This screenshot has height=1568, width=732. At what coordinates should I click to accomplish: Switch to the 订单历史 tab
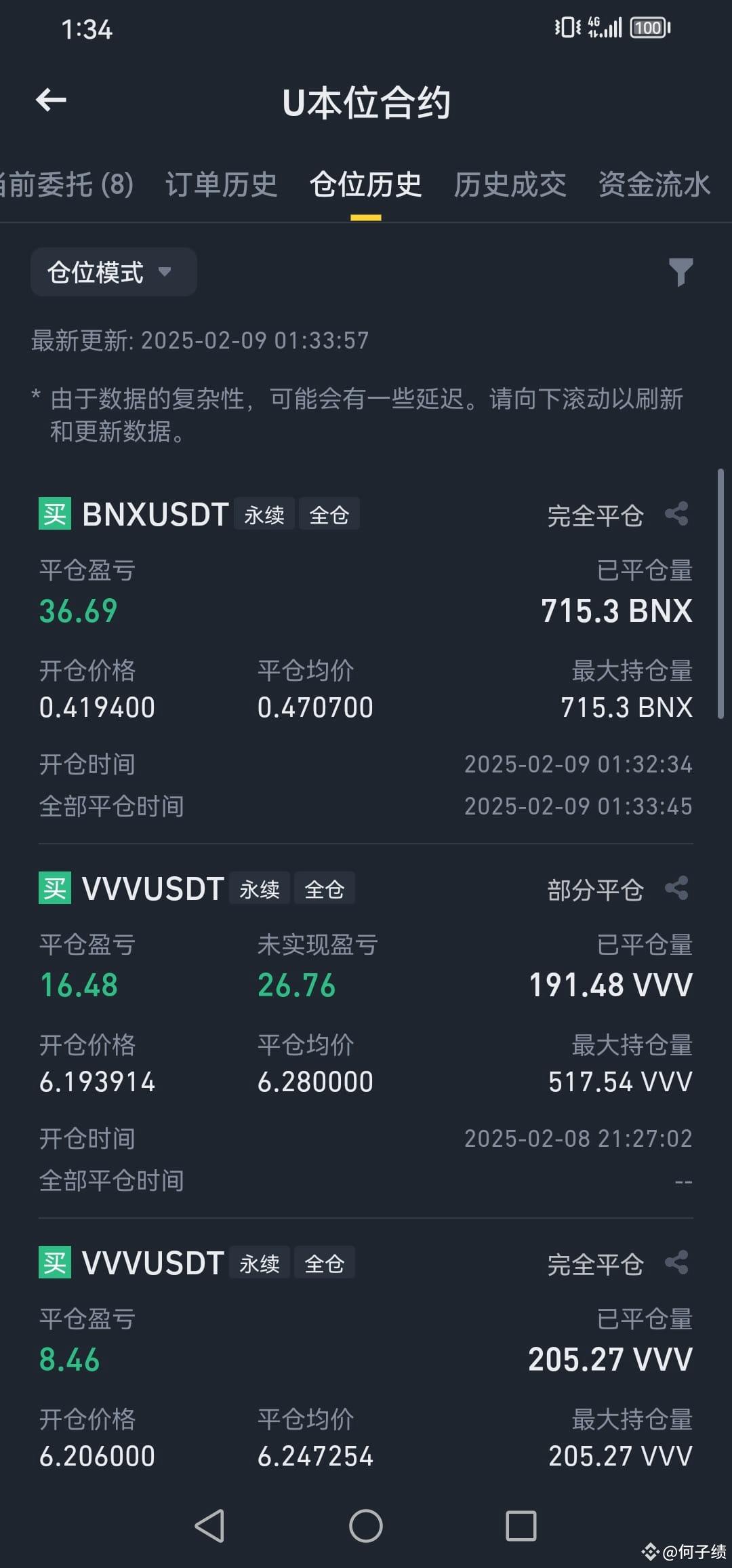point(222,184)
